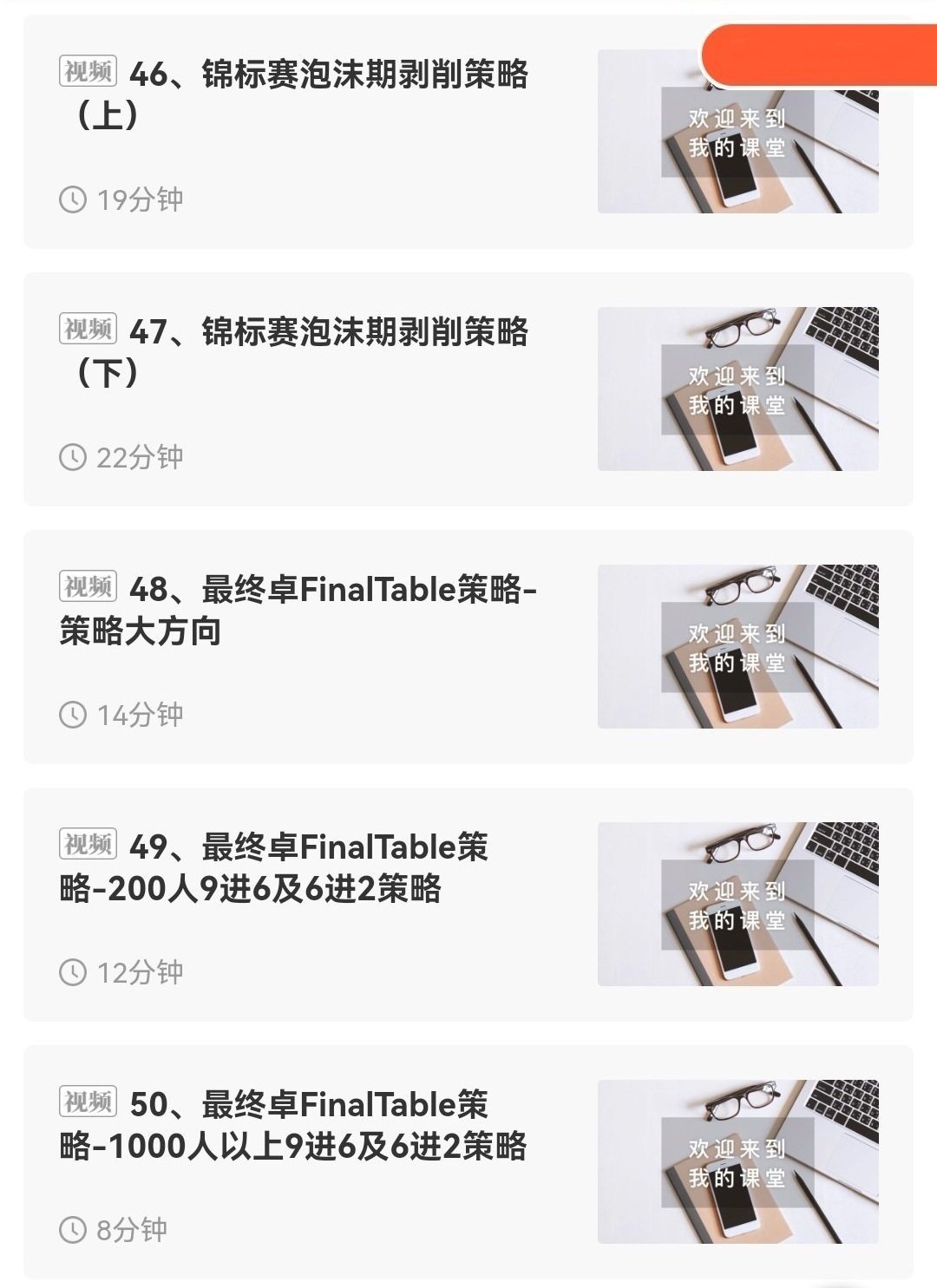Open lesson 46 锦标赛泡沫期剥削策略（上）
937x1288 pixels.
click(x=328, y=94)
